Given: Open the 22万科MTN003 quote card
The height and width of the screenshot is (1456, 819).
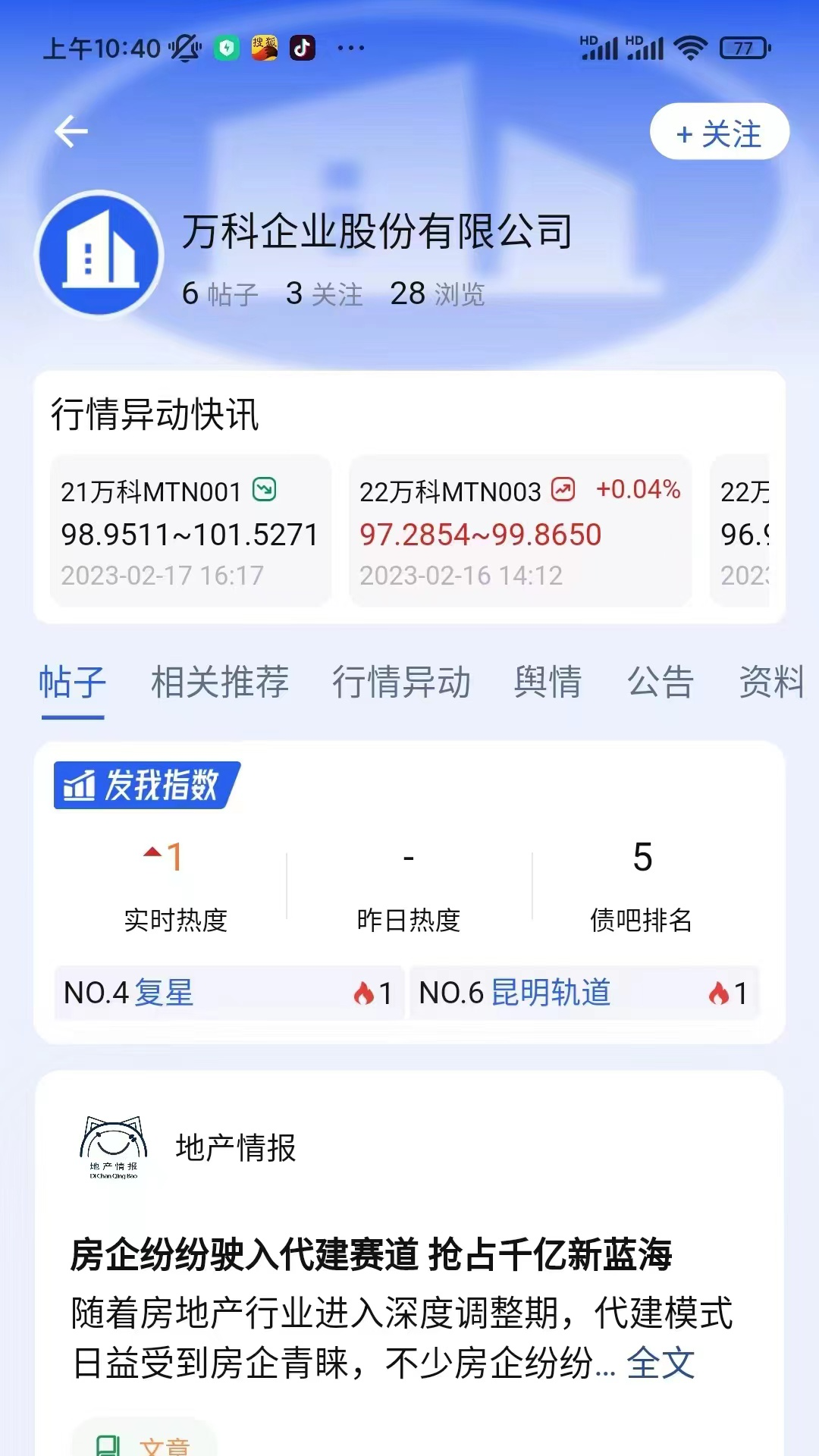Looking at the screenshot, I should tap(520, 532).
